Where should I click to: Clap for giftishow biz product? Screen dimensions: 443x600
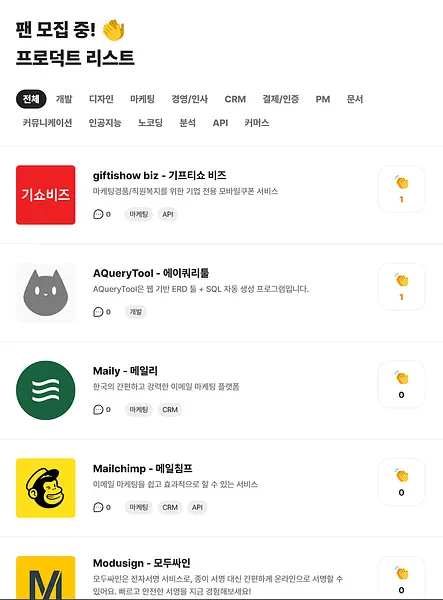point(401,189)
